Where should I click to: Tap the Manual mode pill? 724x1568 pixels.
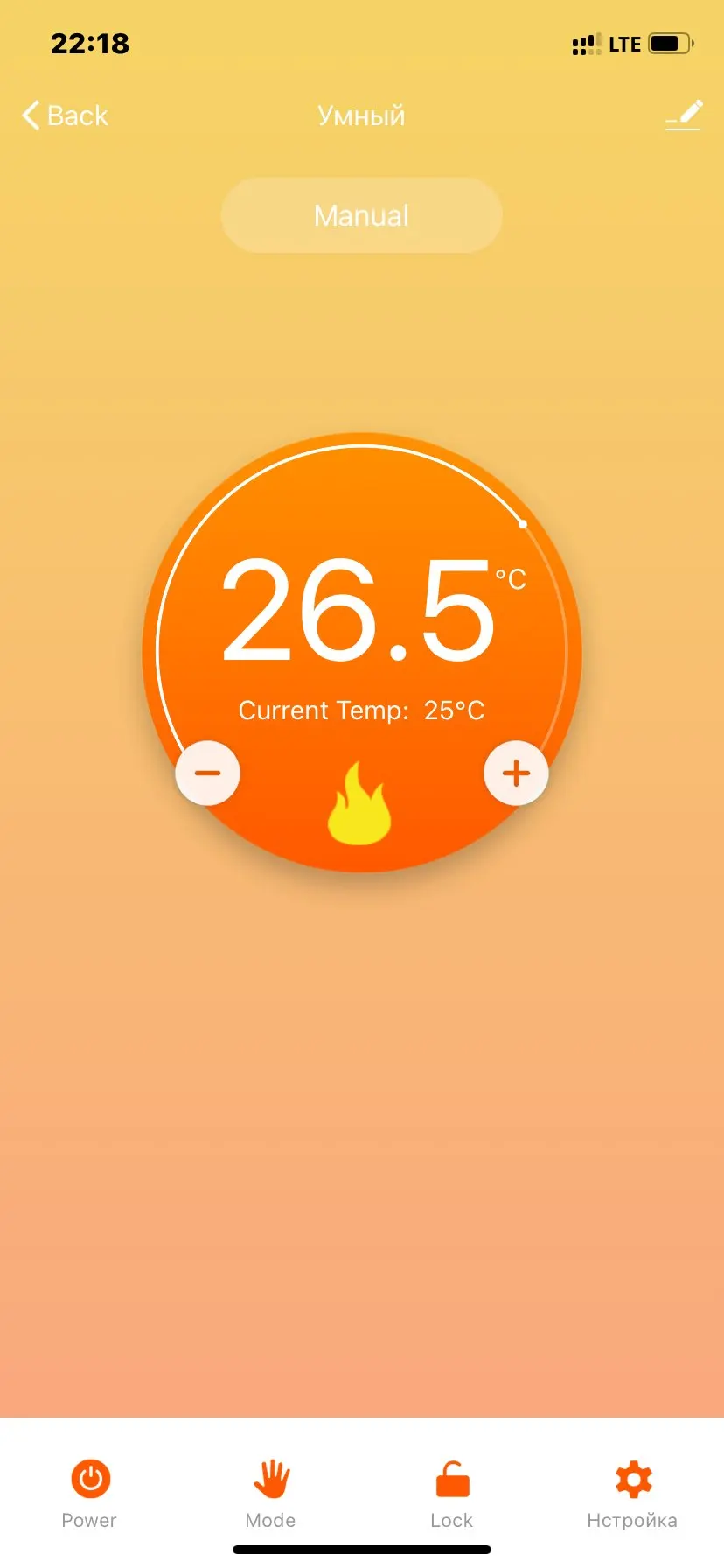pos(361,215)
